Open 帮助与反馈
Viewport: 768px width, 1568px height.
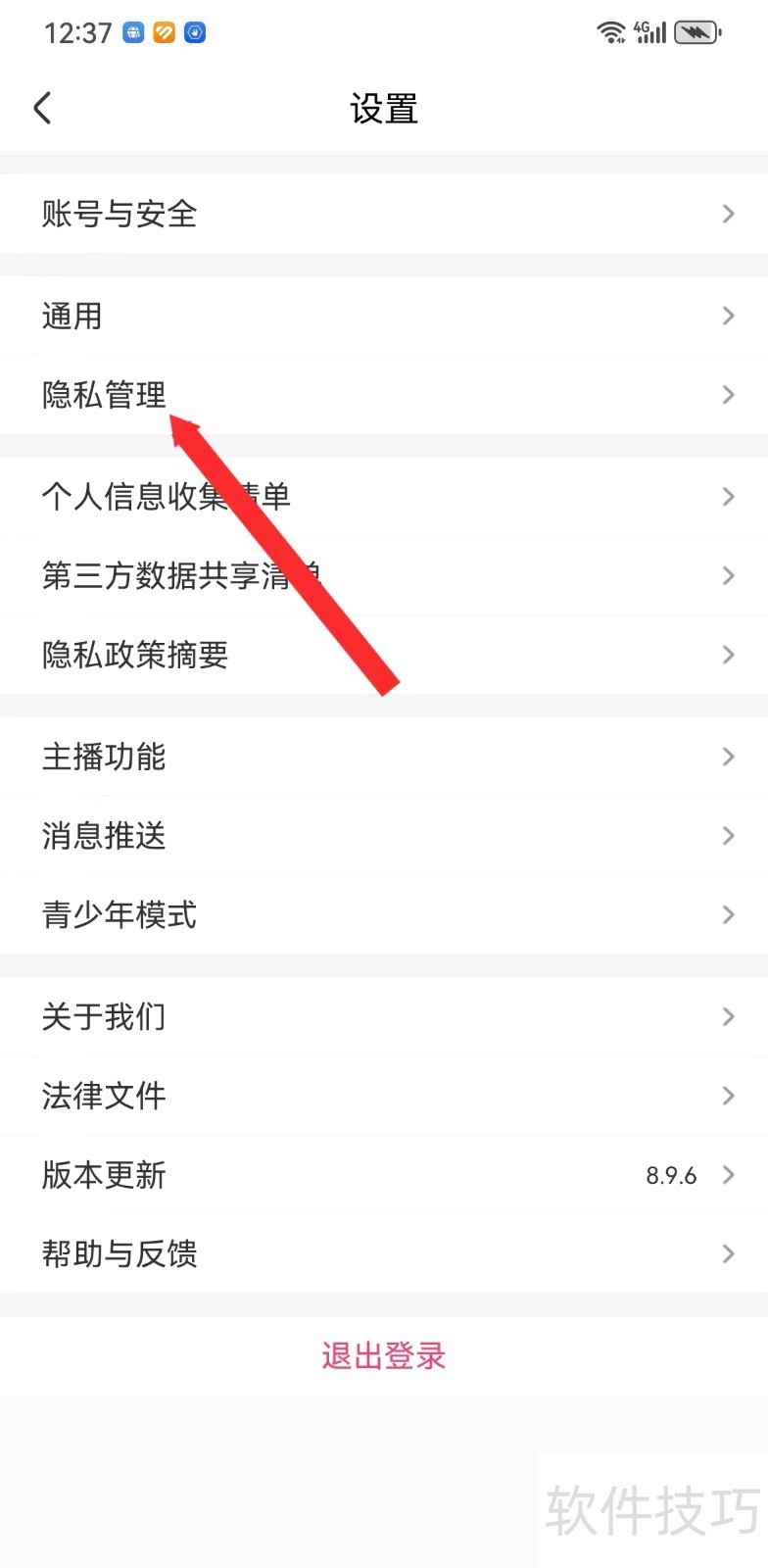[x=384, y=1253]
